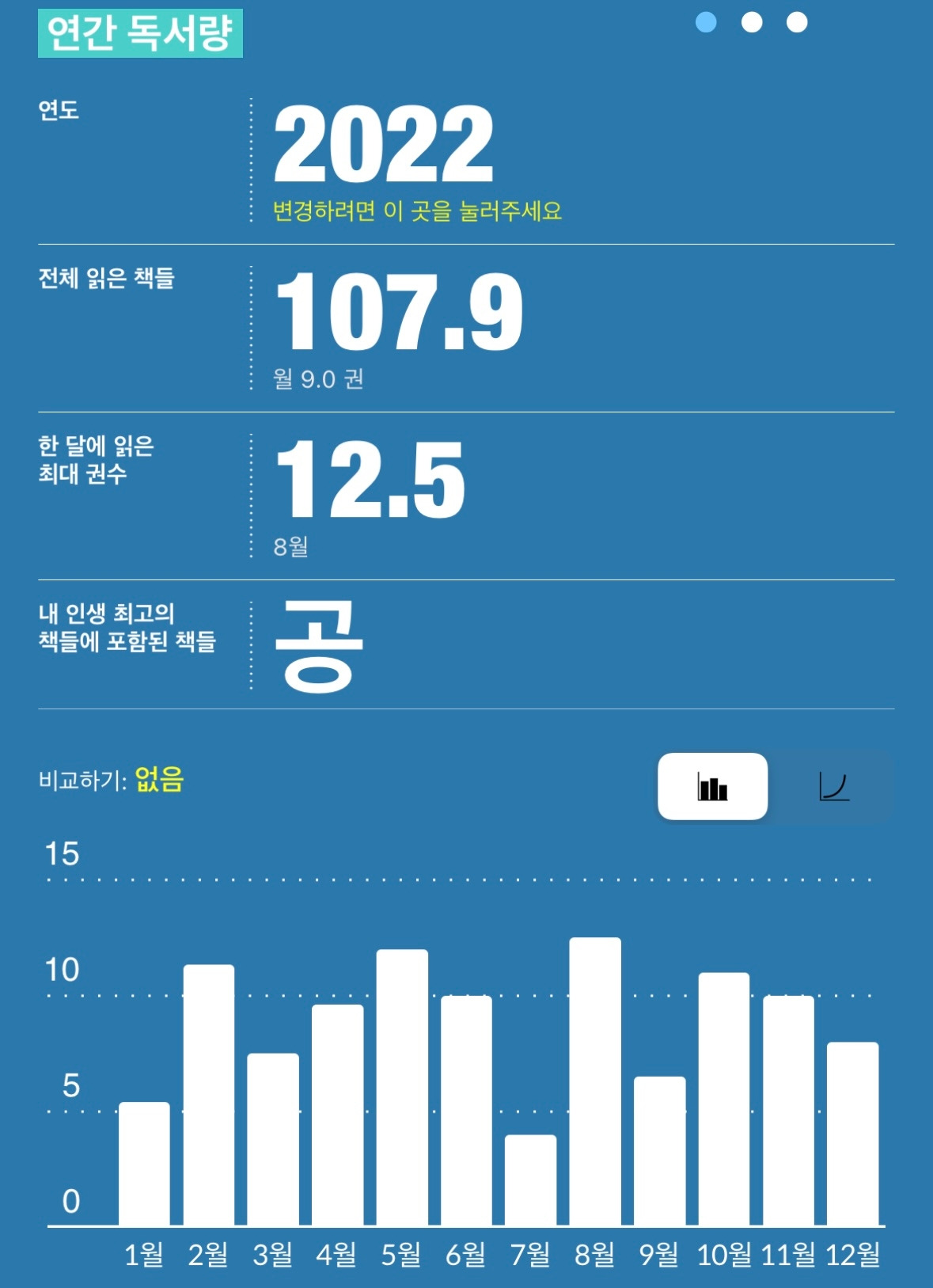Select the bar chart view
The image size is (933, 1288).
pyautogui.click(x=712, y=787)
